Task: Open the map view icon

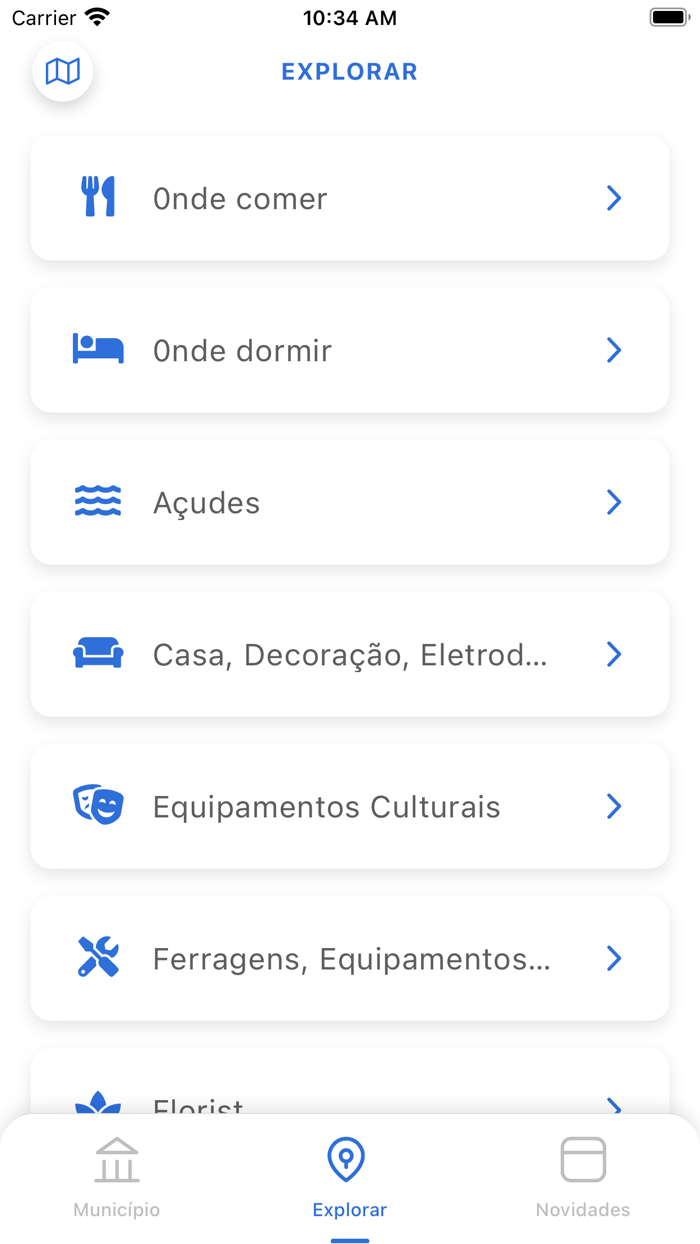Action: coord(63,72)
